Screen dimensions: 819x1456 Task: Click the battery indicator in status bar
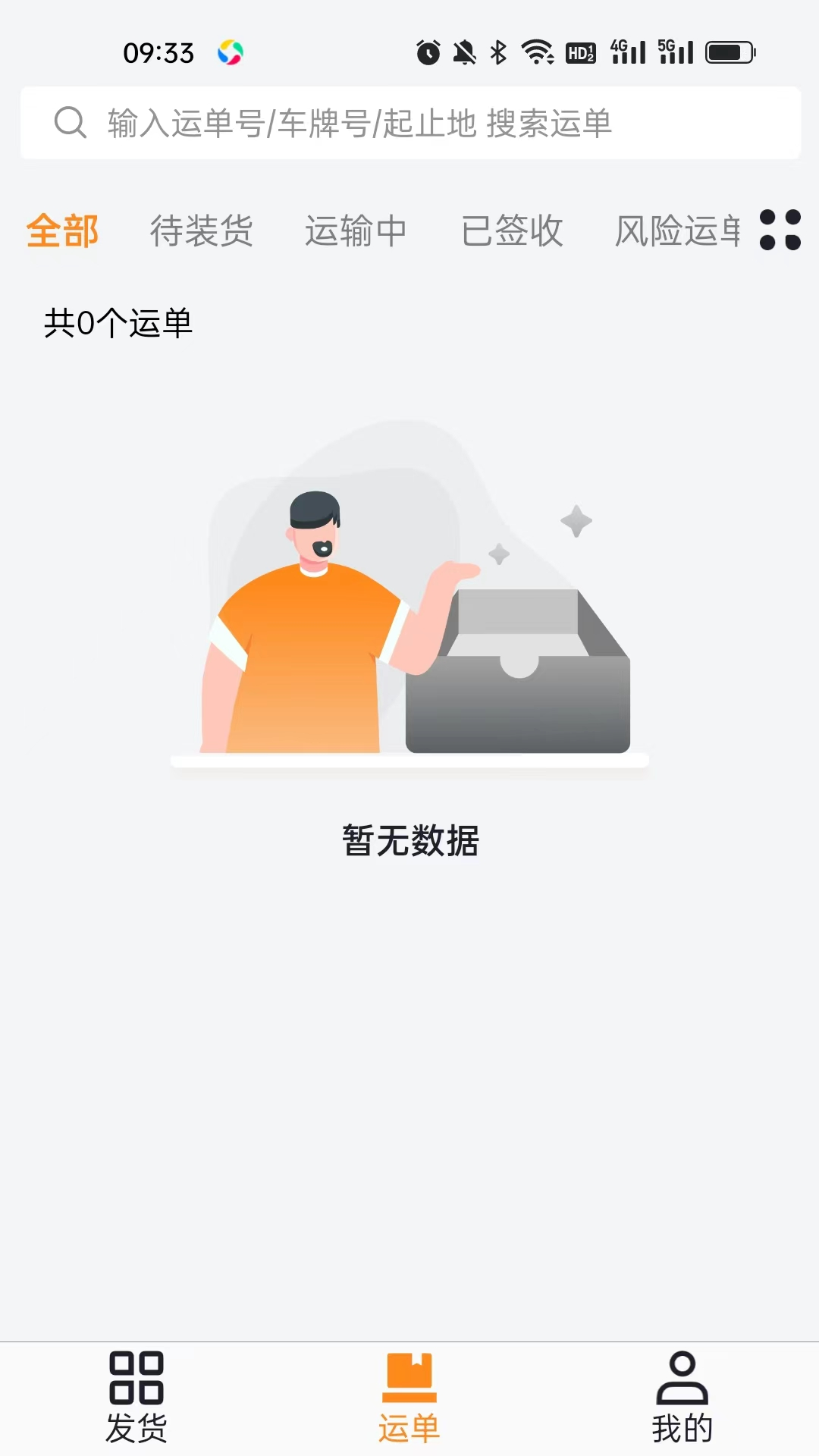(x=731, y=52)
